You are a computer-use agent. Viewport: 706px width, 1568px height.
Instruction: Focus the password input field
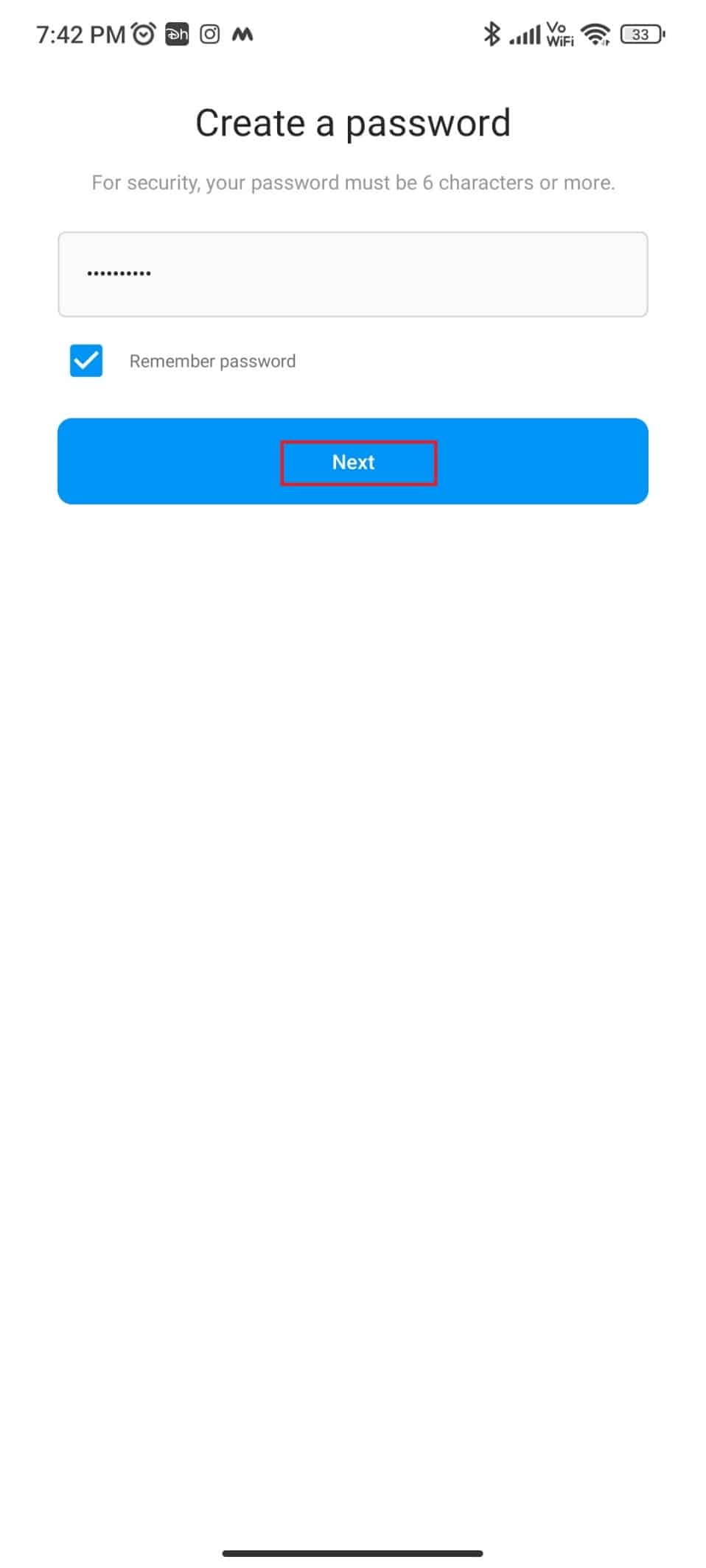[x=353, y=274]
